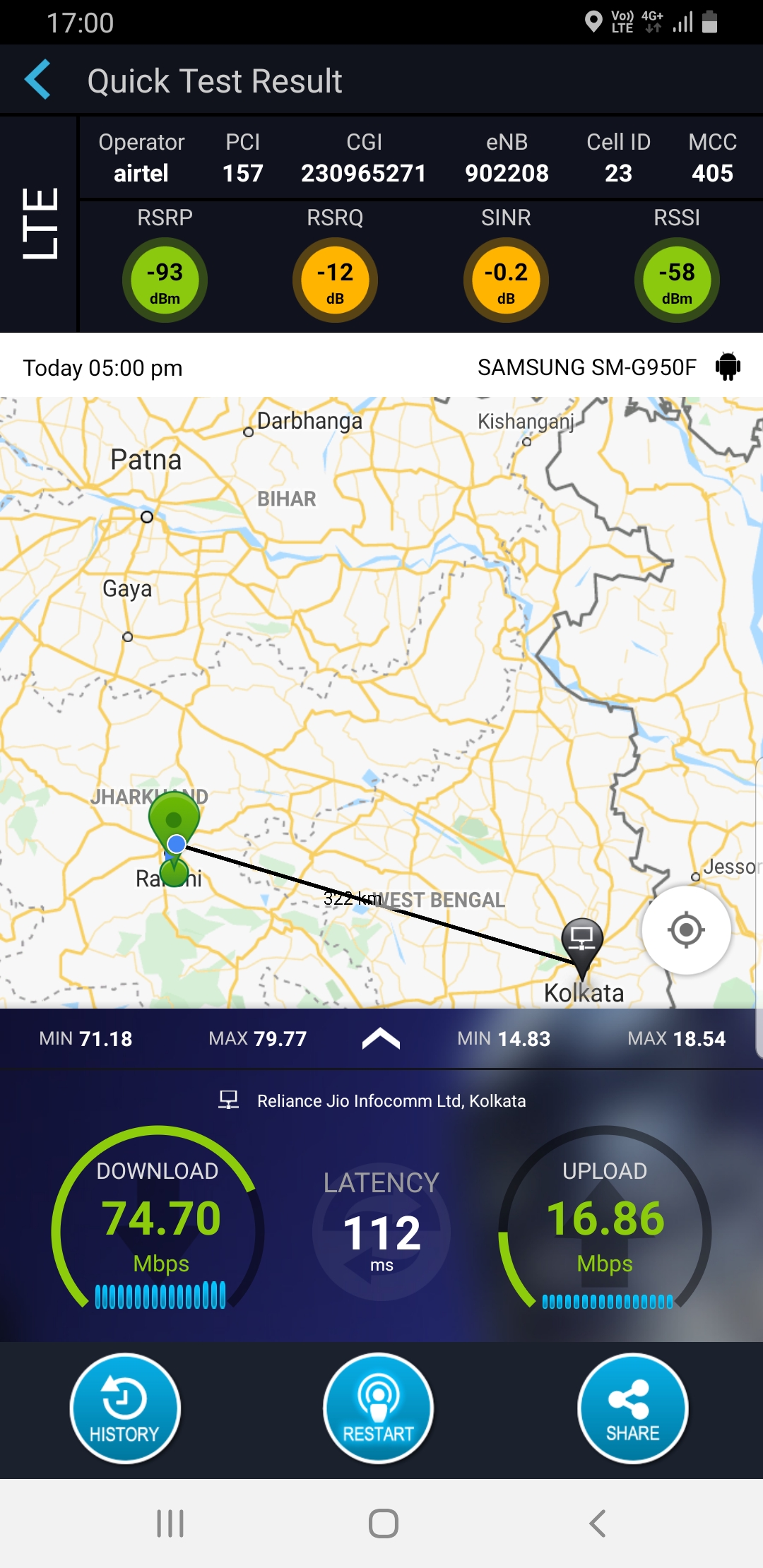The image size is (763, 1568).
Task: Tap the Kolkata server marker on map
Action: [x=581, y=941]
